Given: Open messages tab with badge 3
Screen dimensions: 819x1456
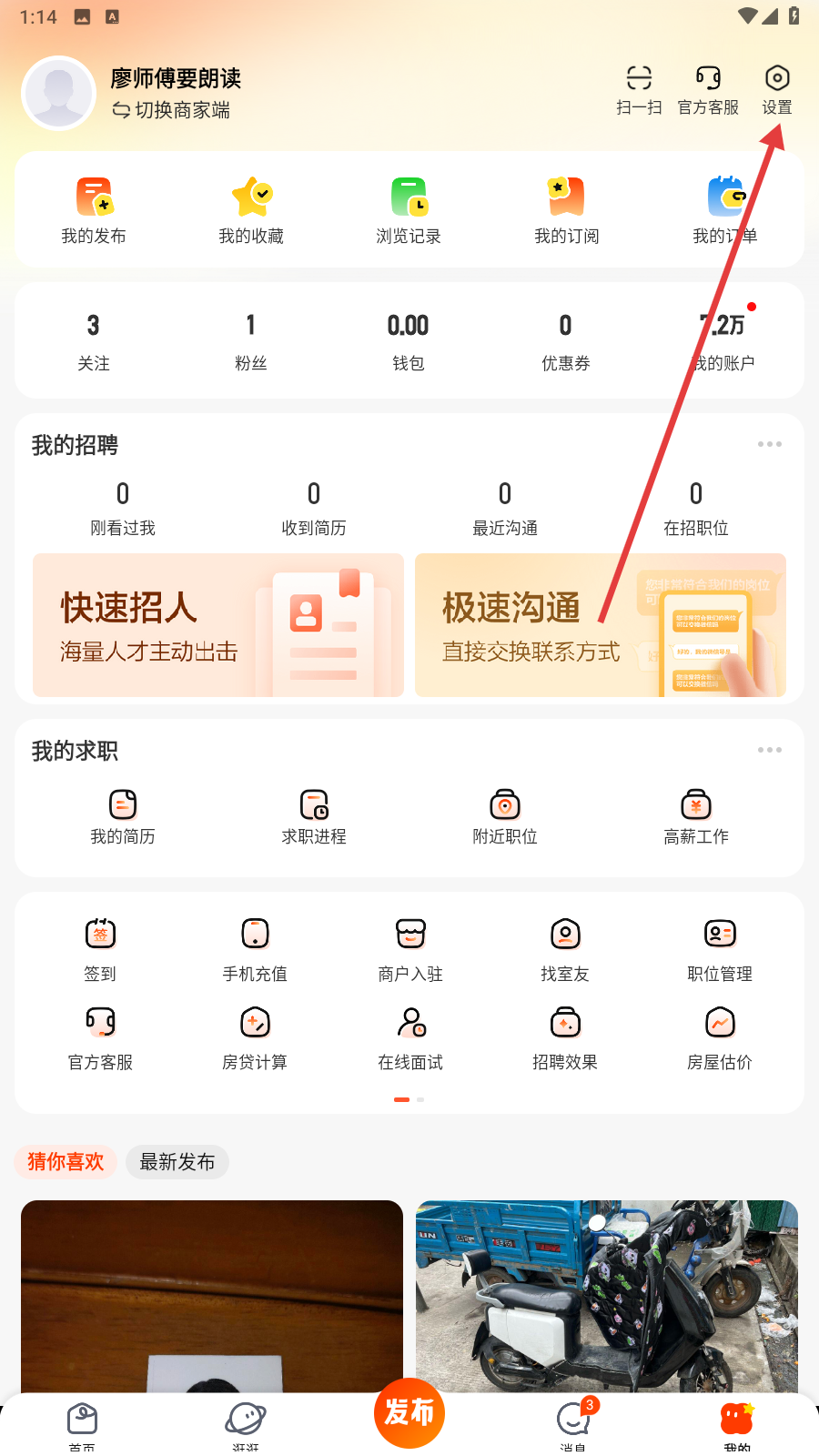Looking at the screenshot, I should (x=573, y=1422).
